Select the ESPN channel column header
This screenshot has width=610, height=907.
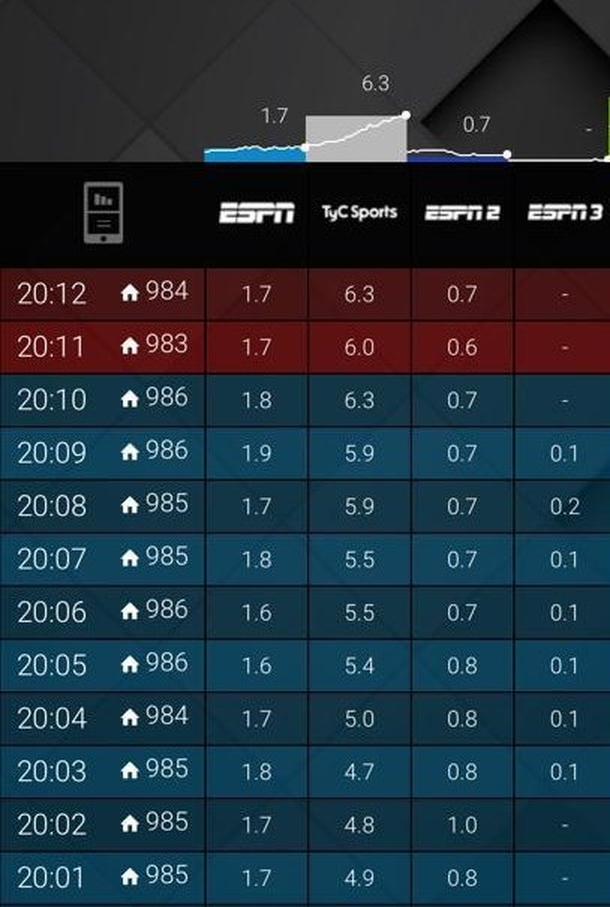pos(257,213)
